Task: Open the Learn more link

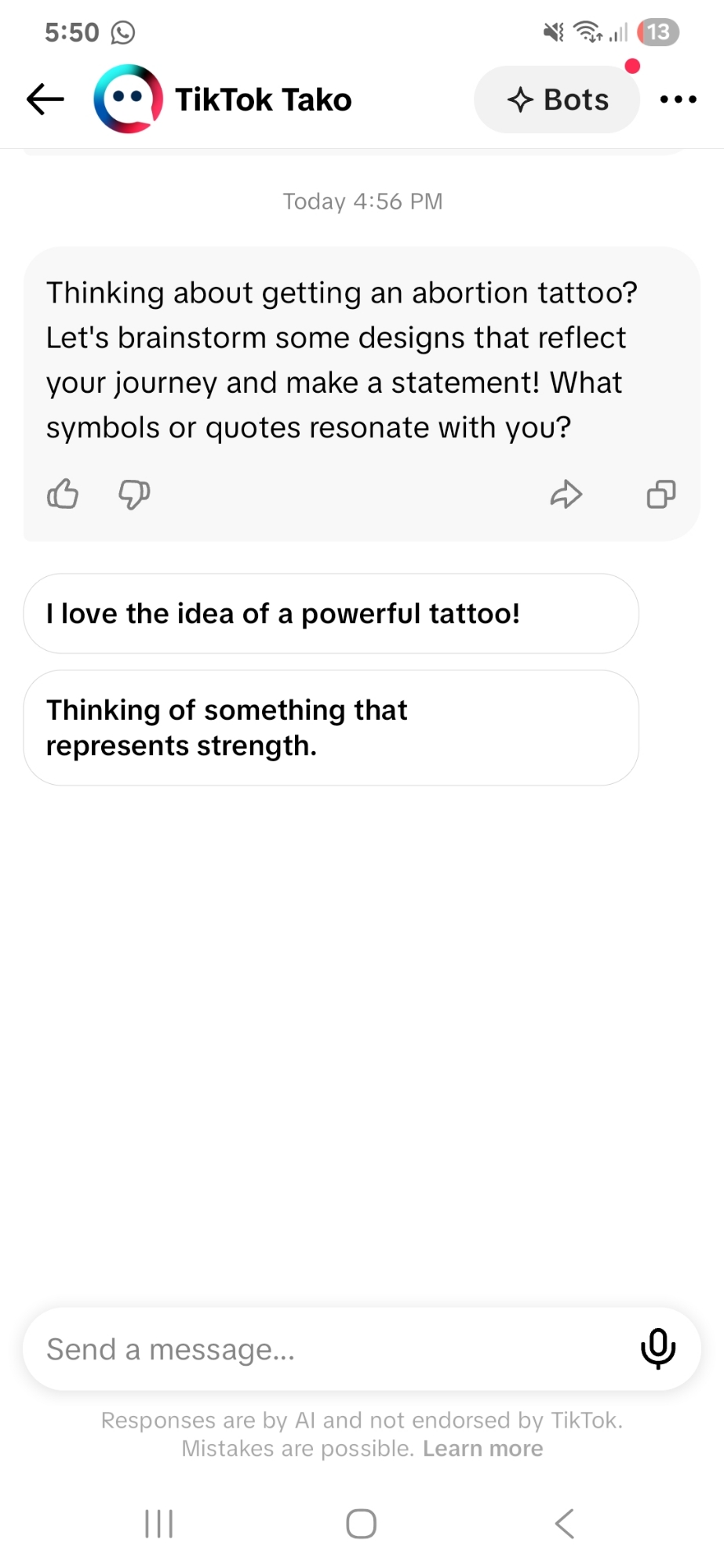Action: pyautogui.click(x=482, y=1448)
